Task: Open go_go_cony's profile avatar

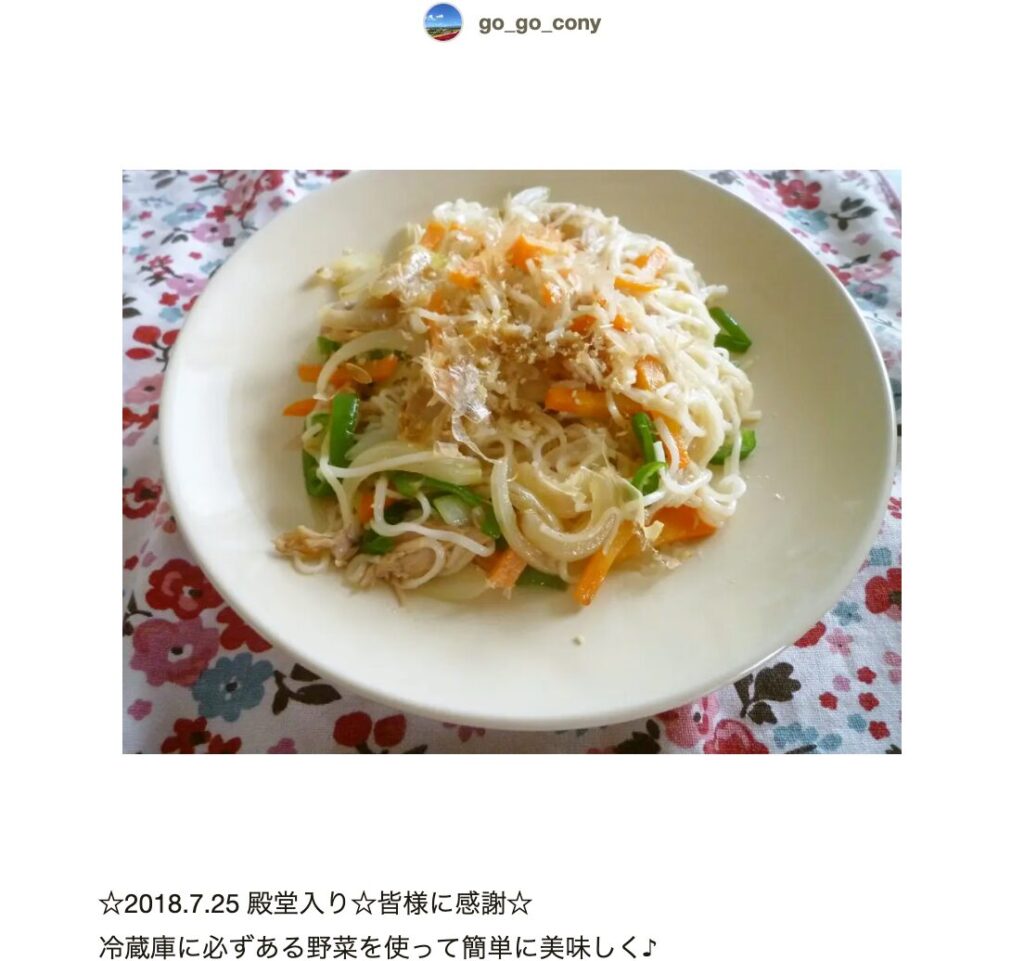Action: pos(443,22)
